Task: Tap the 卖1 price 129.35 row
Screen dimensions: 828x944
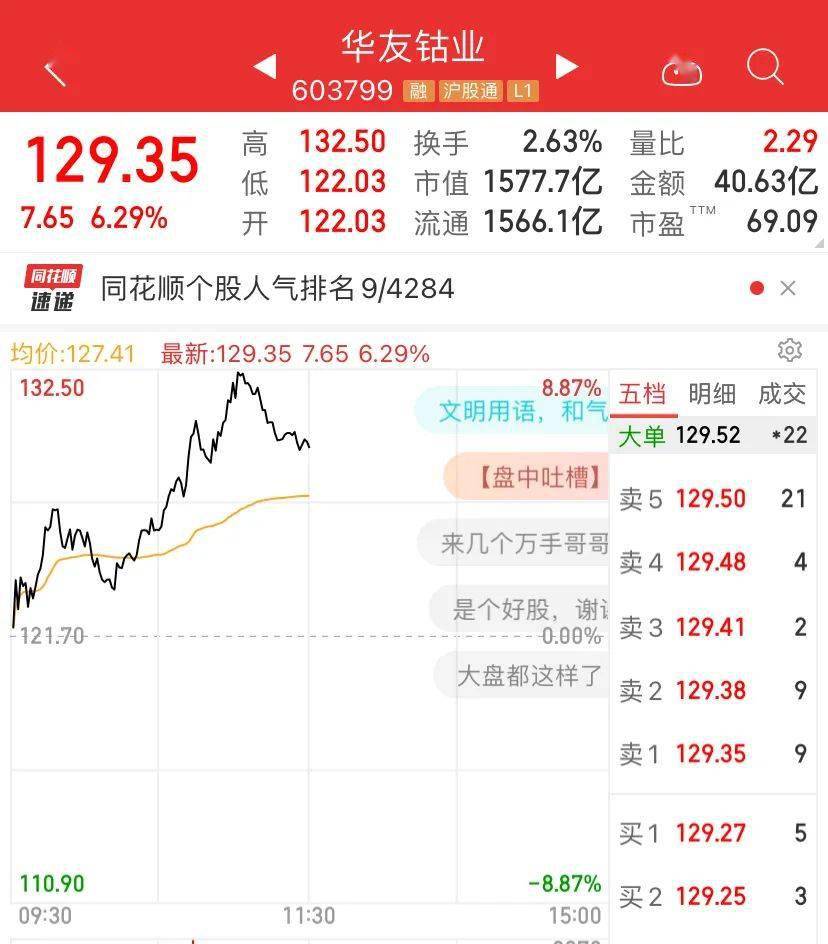Action: click(712, 754)
